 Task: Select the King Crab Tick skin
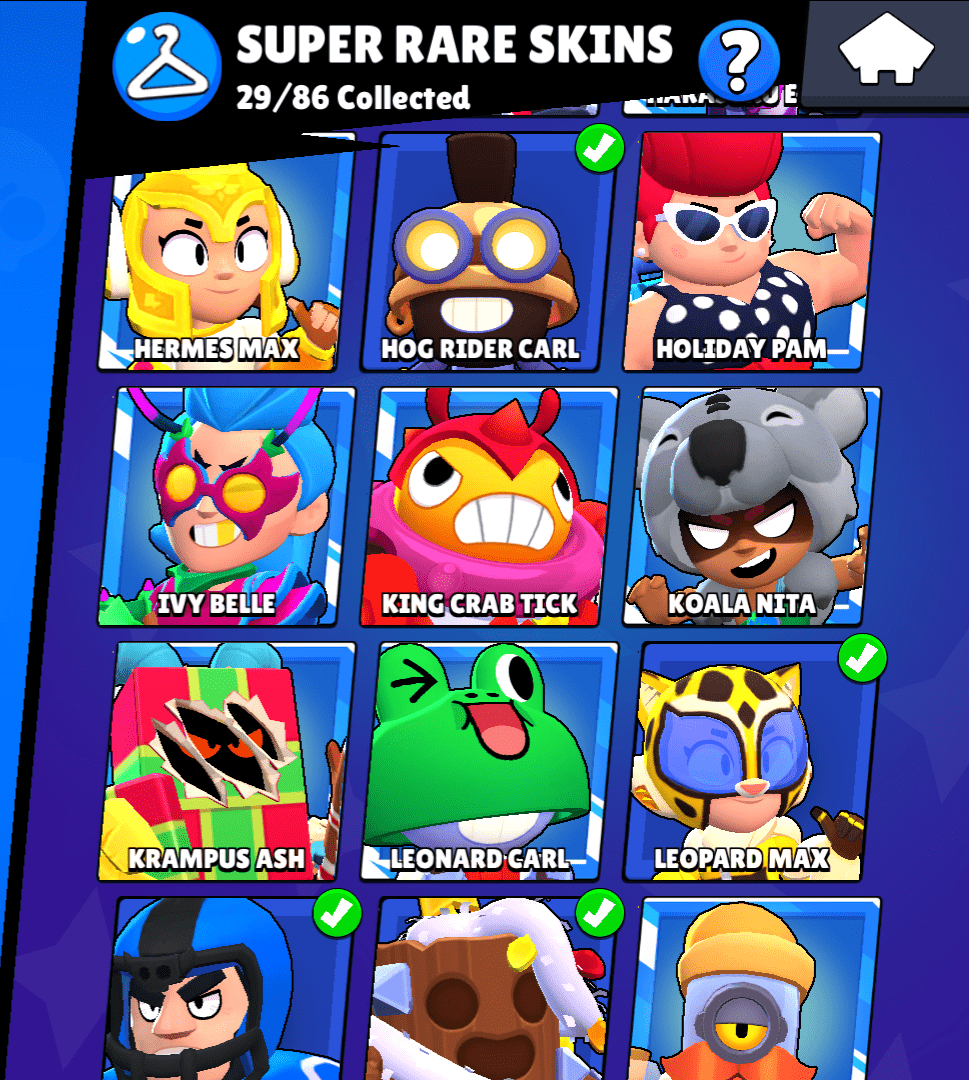(x=490, y=506)
